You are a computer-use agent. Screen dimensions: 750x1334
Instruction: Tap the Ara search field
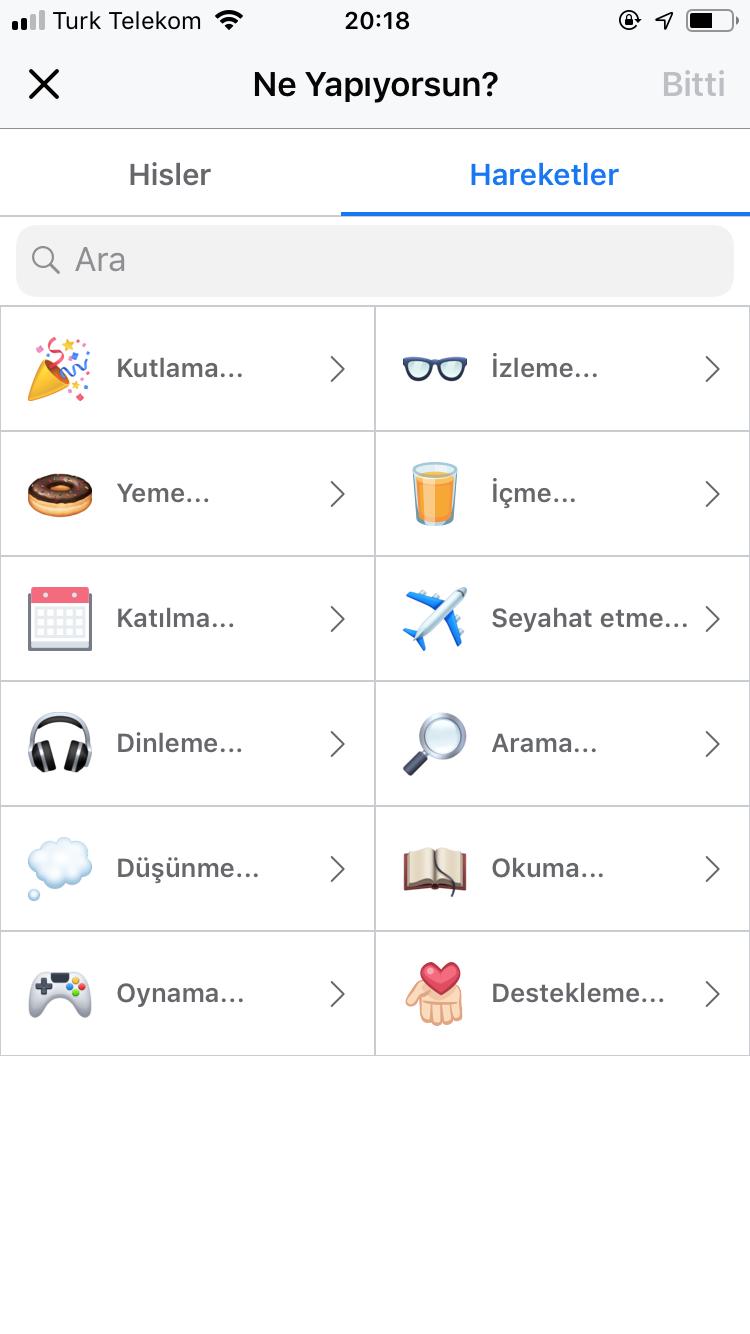tap(375, 260)
